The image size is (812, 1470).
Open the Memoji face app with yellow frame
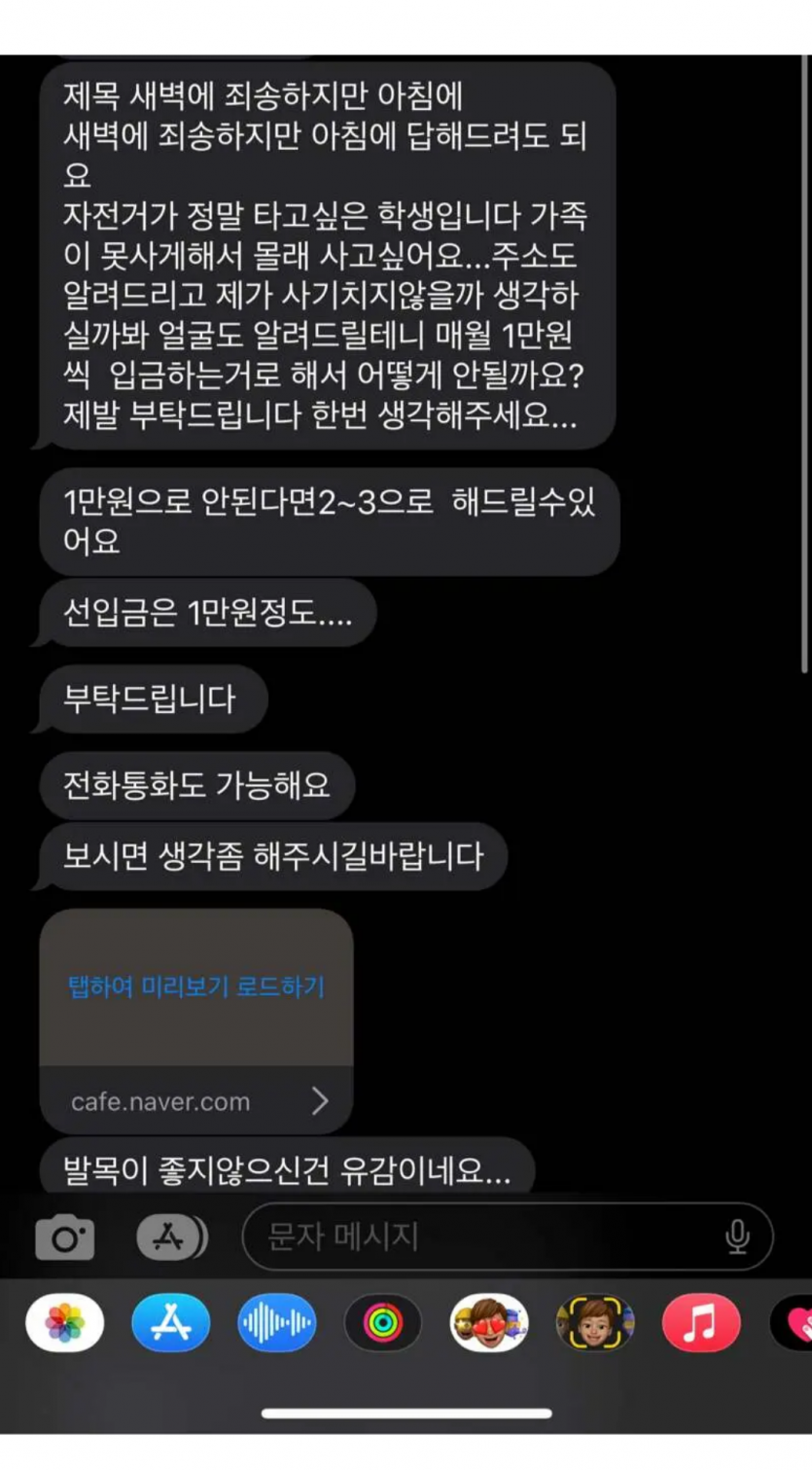594,1323
